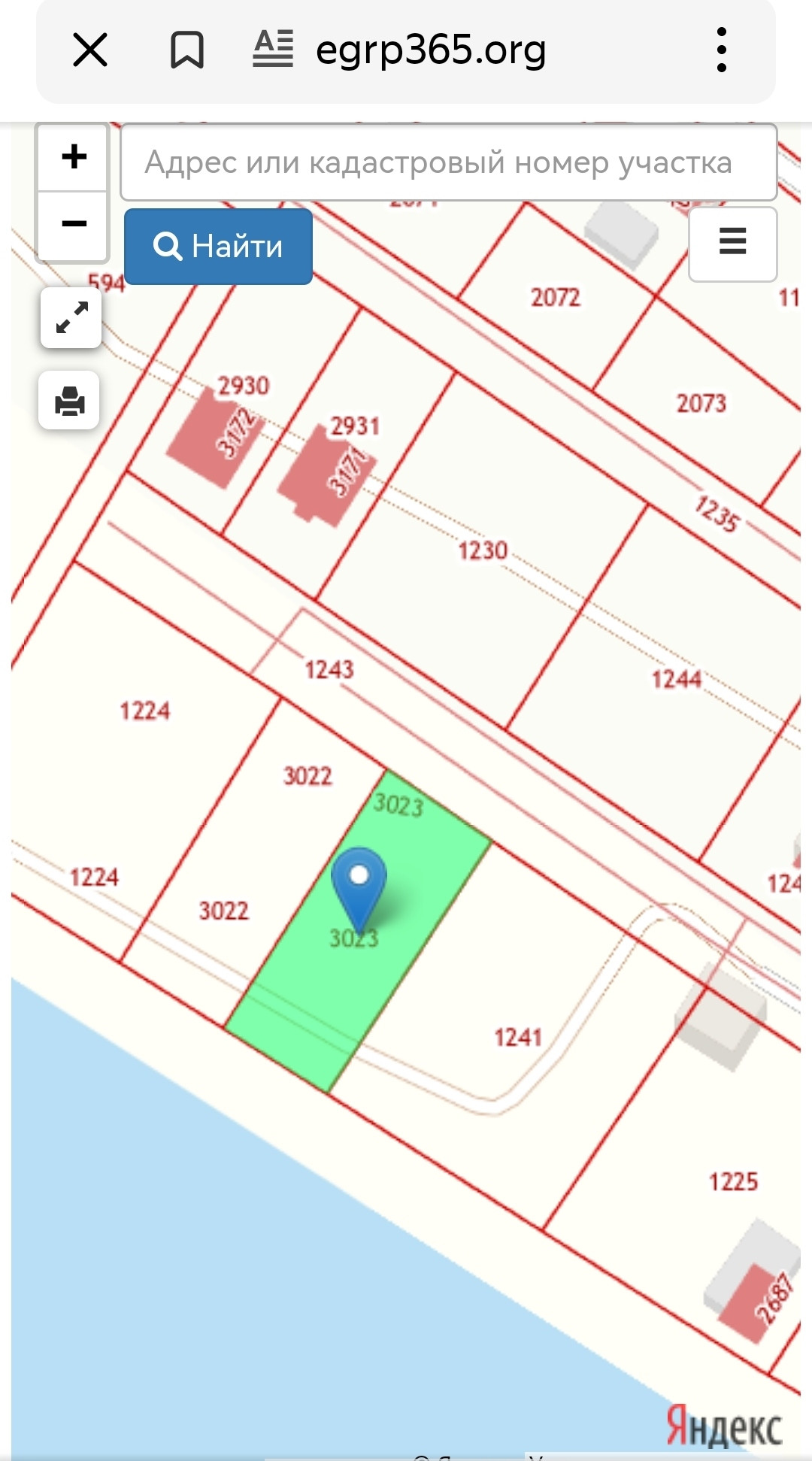Open reader mode for the page
The image size is (812, 1461).
coord(273,50)
